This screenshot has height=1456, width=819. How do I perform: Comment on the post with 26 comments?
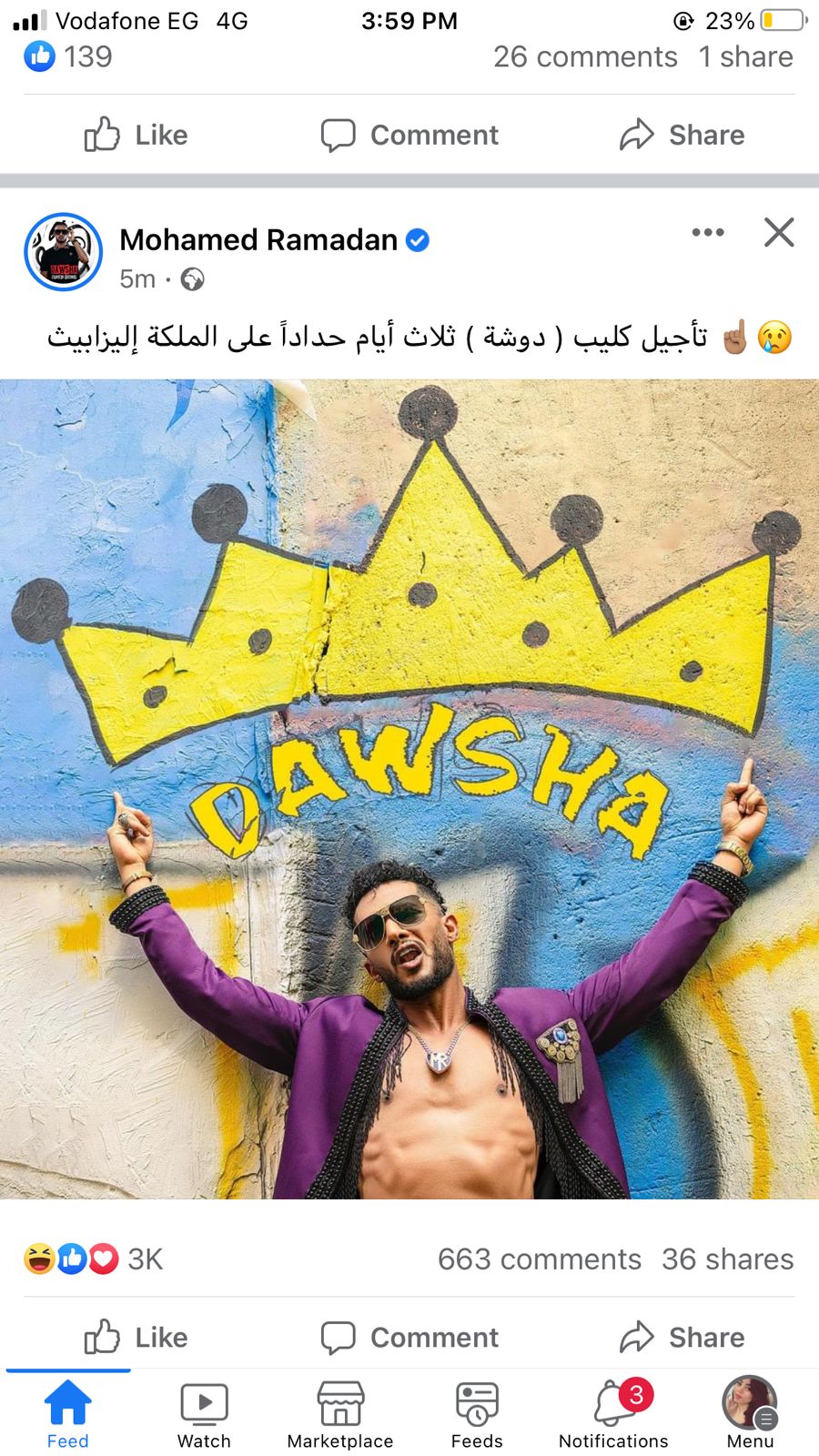click(x=409, y=135)
